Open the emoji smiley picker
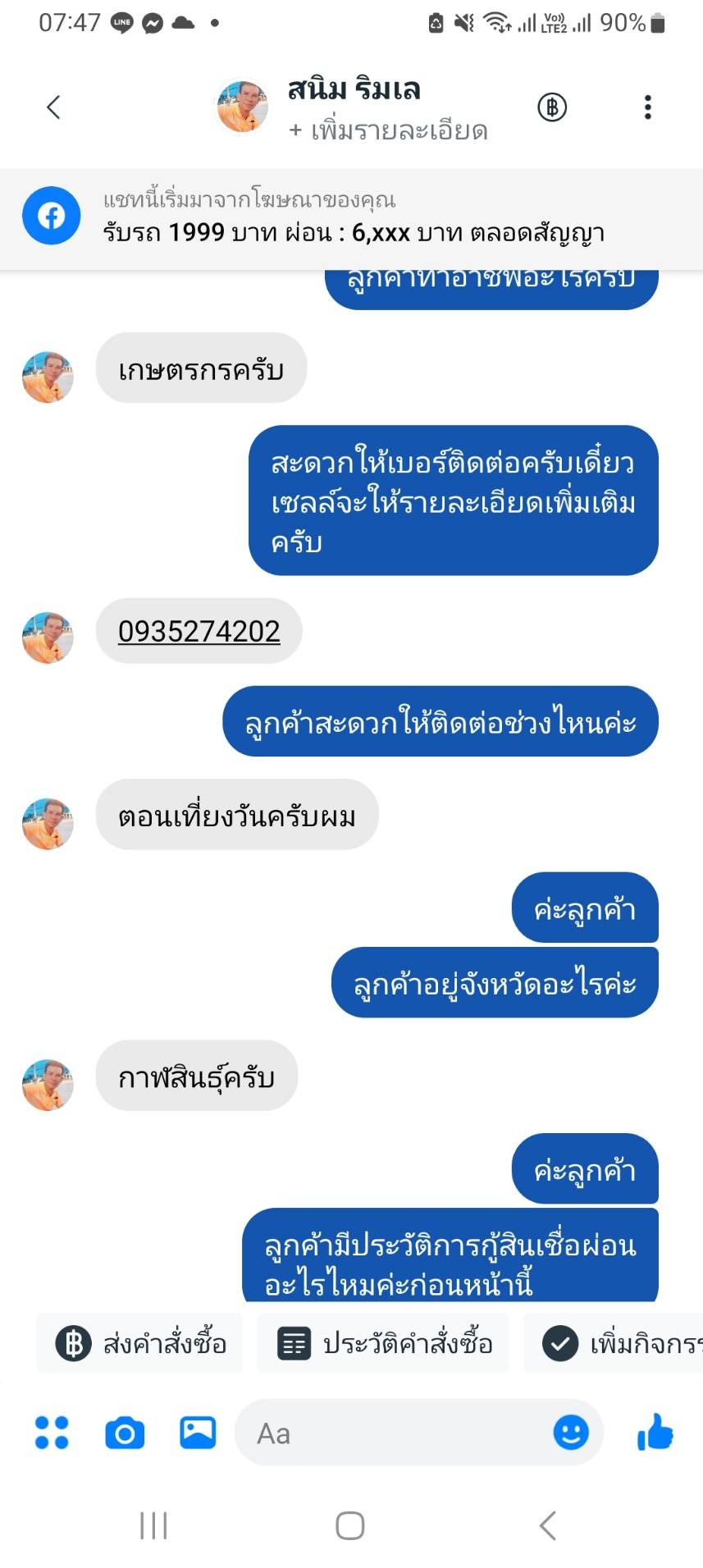Screen dimensions: 703x1568 (571, 1433)
